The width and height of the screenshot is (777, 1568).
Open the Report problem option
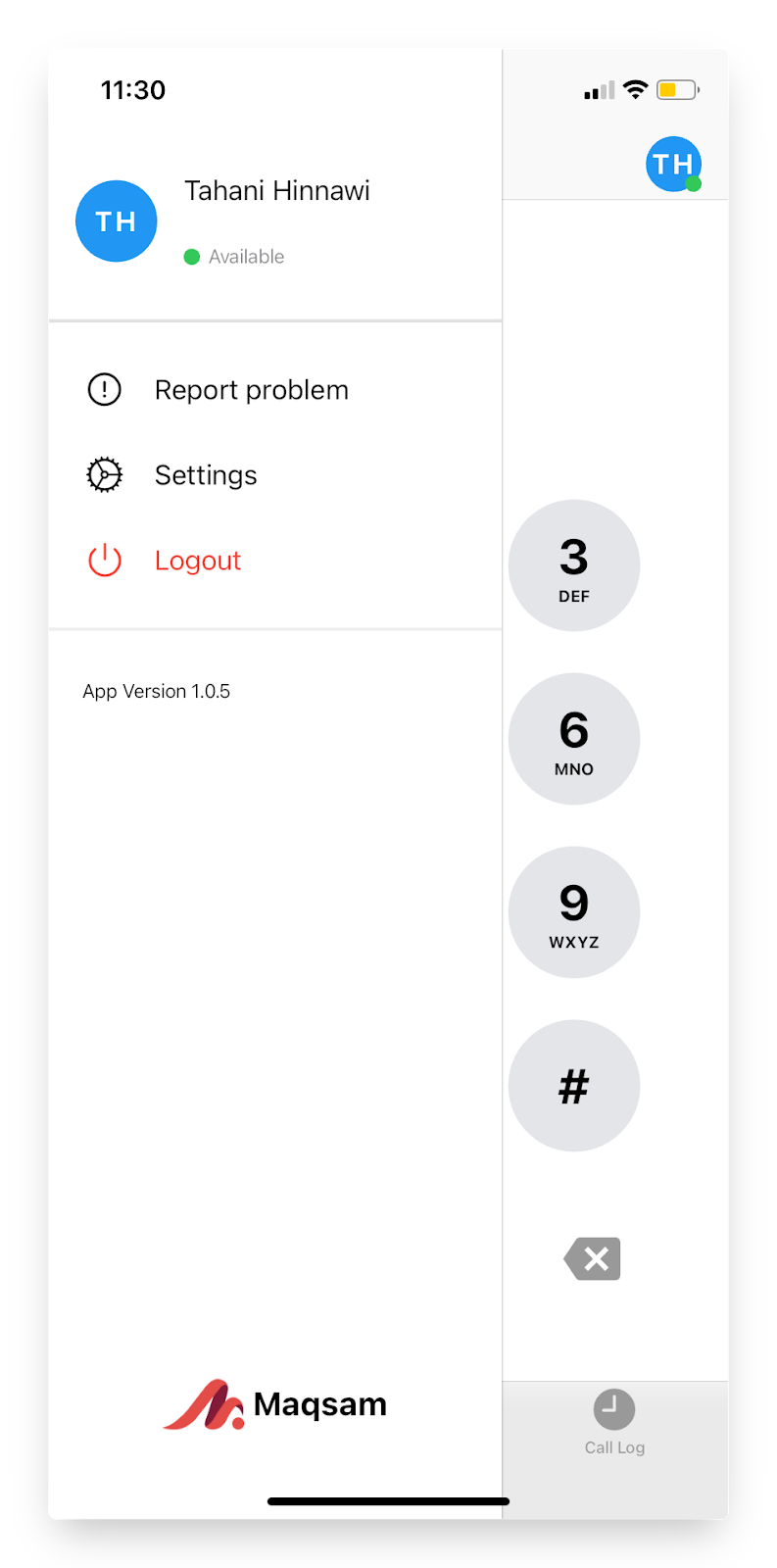pos(274,390)
